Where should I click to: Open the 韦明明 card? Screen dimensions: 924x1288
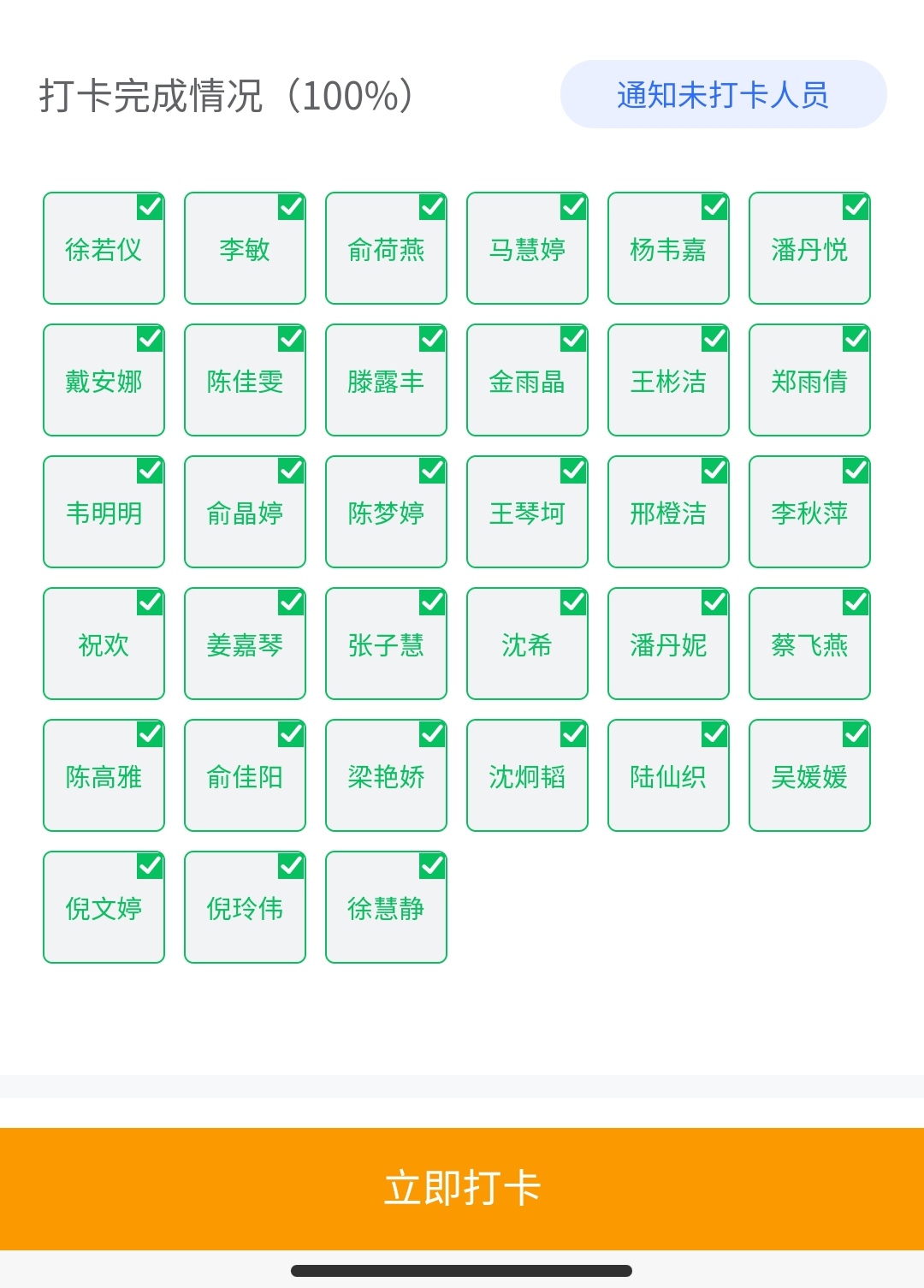104,512
